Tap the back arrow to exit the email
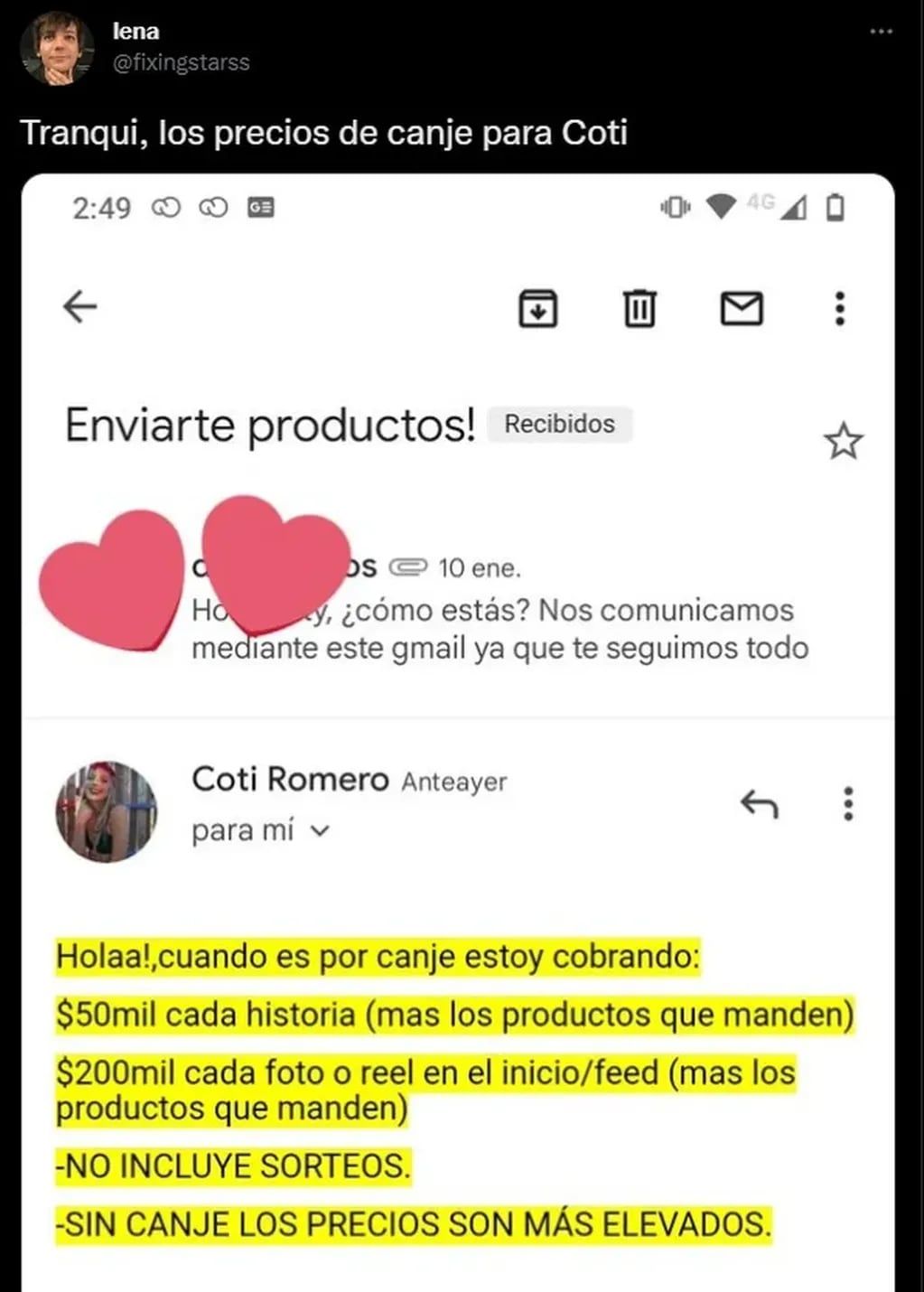The height and width of the screenshot is (1292, 924). point(78,306)
